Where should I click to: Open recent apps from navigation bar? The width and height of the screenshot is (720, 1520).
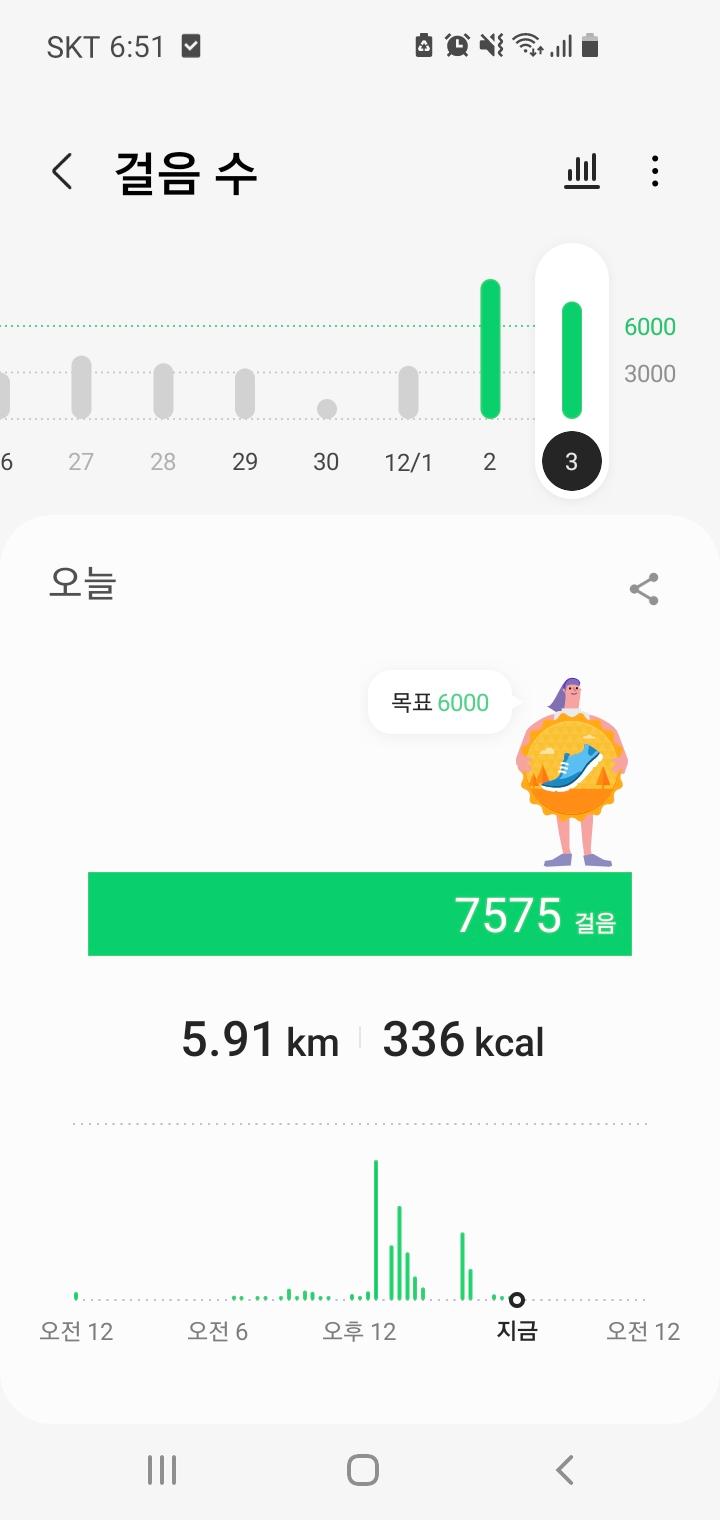click(162, 1470)
